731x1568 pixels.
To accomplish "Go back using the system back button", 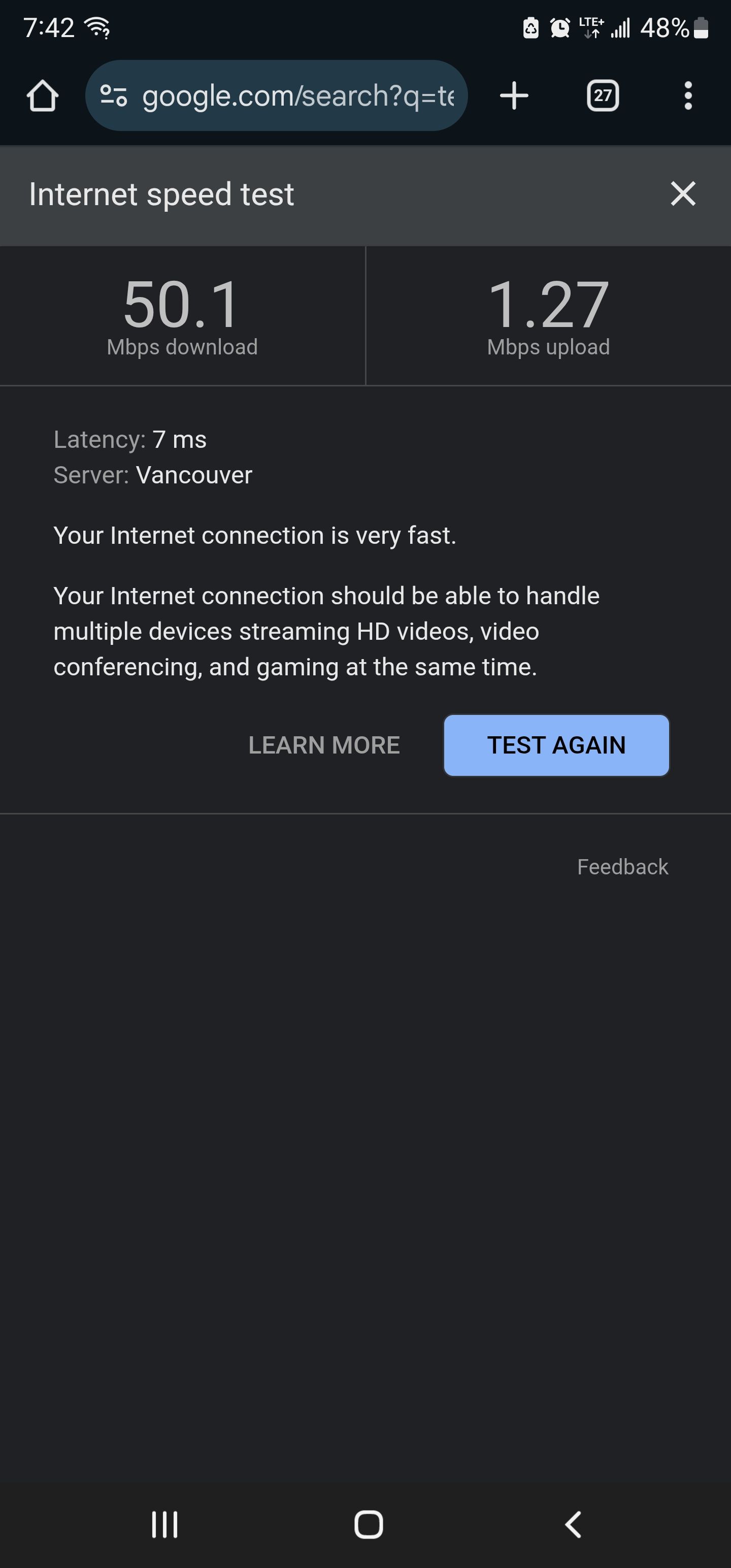I will [573, 1525].
